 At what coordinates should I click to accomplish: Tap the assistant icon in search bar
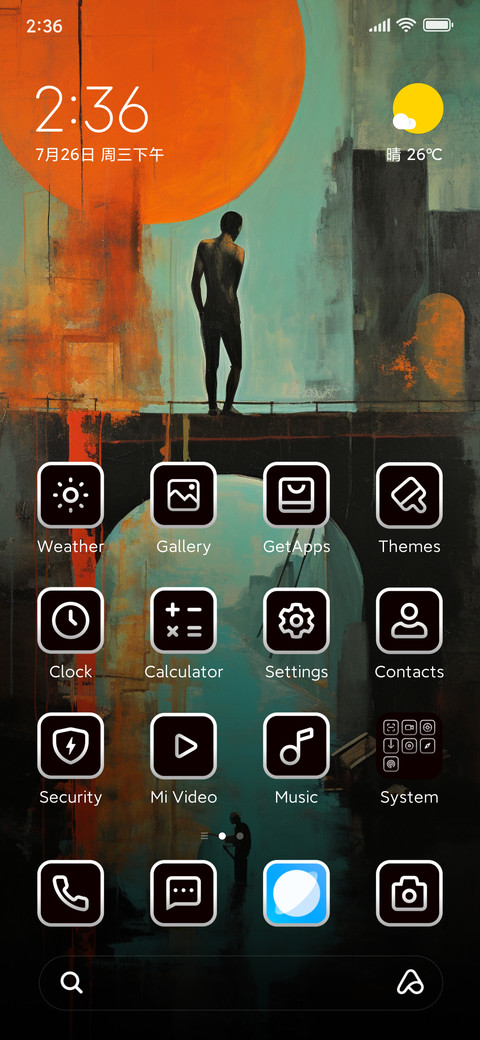(410, 982)
